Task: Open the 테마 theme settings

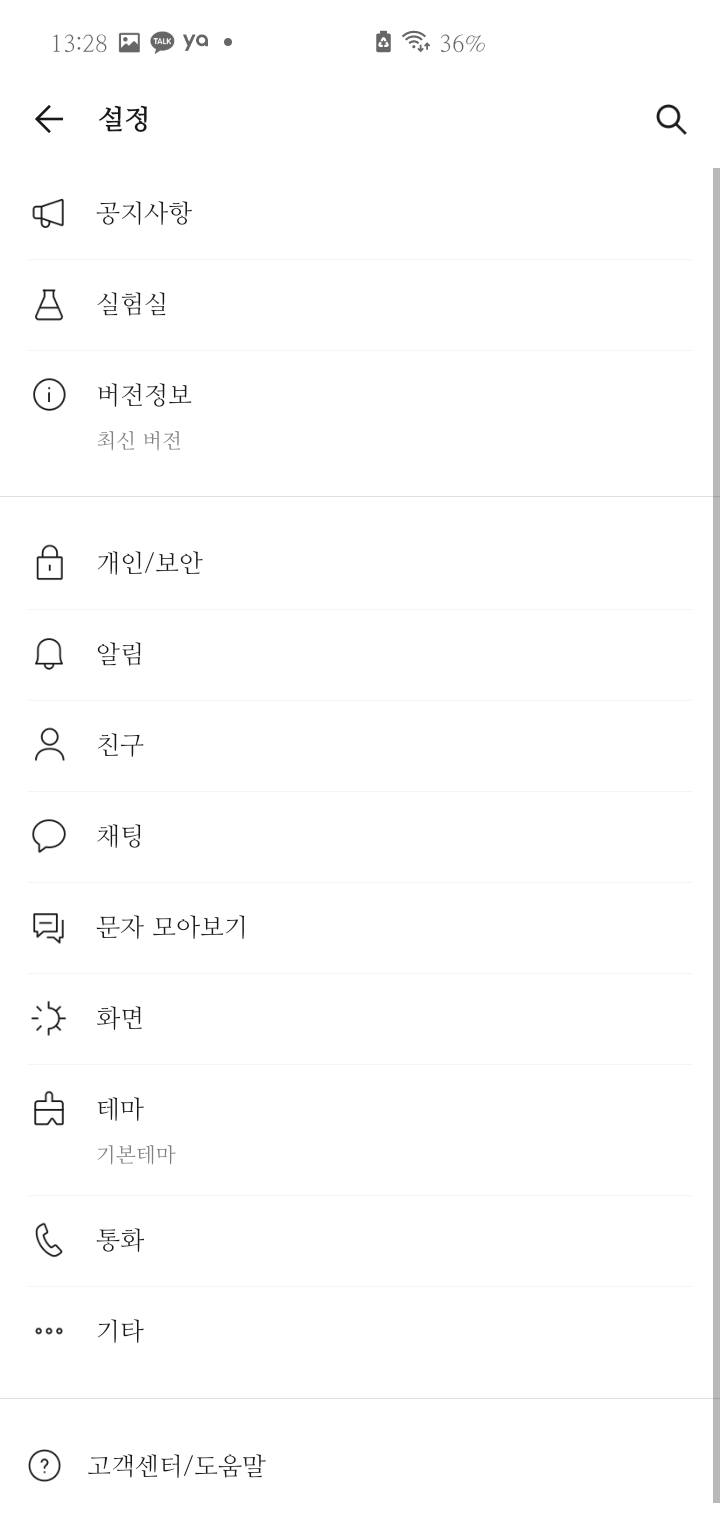Action: [x=360, y=1129]
